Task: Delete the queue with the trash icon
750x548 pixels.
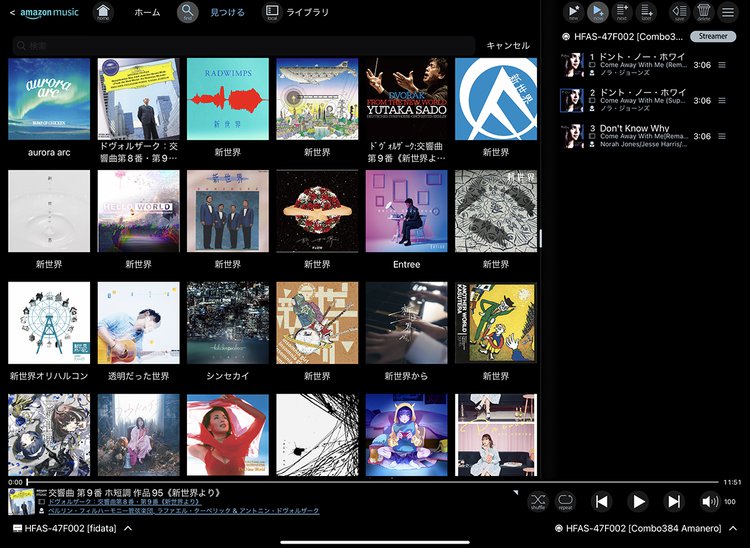Action: point(704,12)
